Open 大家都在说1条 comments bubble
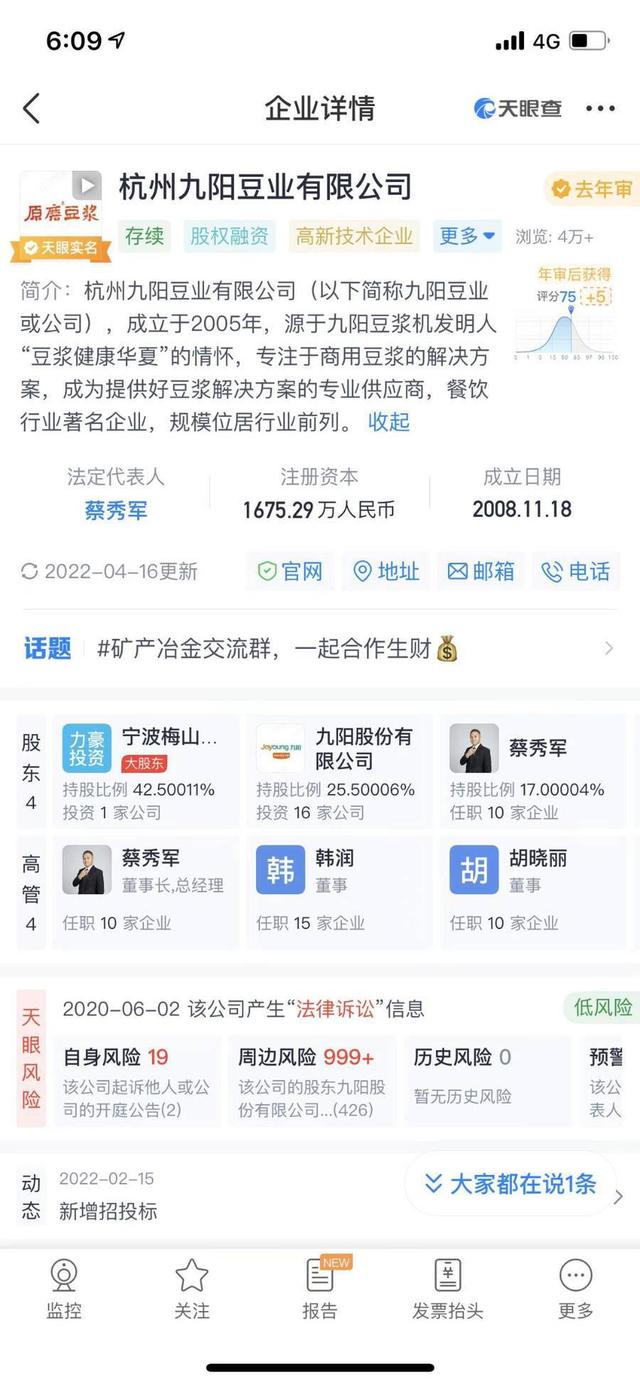Viewport: 640px width, 1385px height. [x=510, y=1184]
